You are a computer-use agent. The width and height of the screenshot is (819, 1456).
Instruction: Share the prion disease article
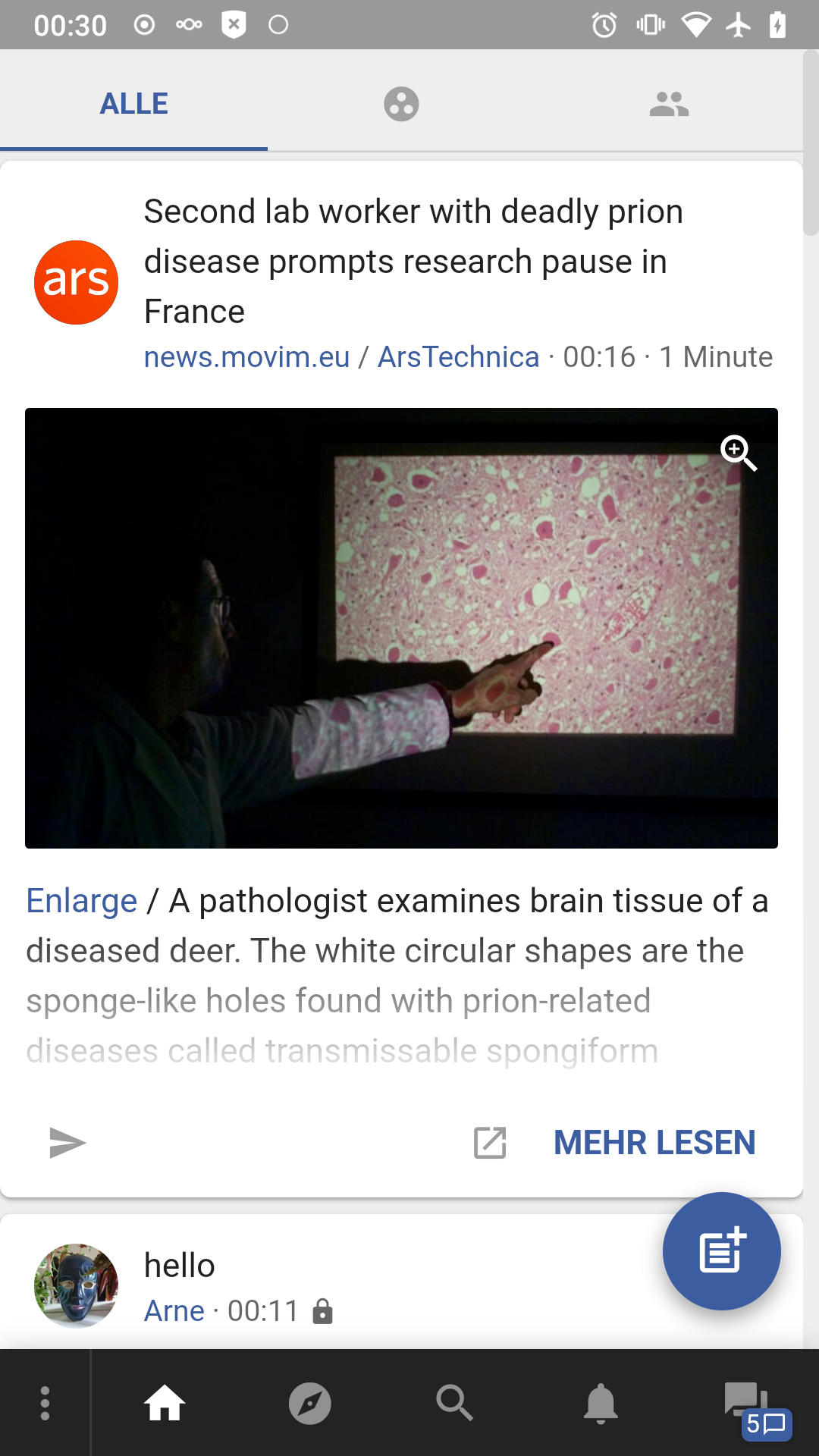click(67, 1143)
